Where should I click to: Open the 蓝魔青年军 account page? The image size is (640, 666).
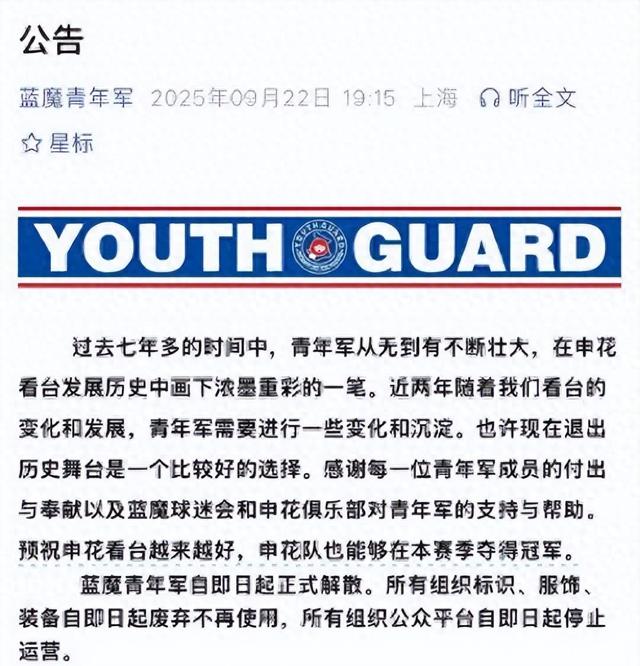(76, 99)
